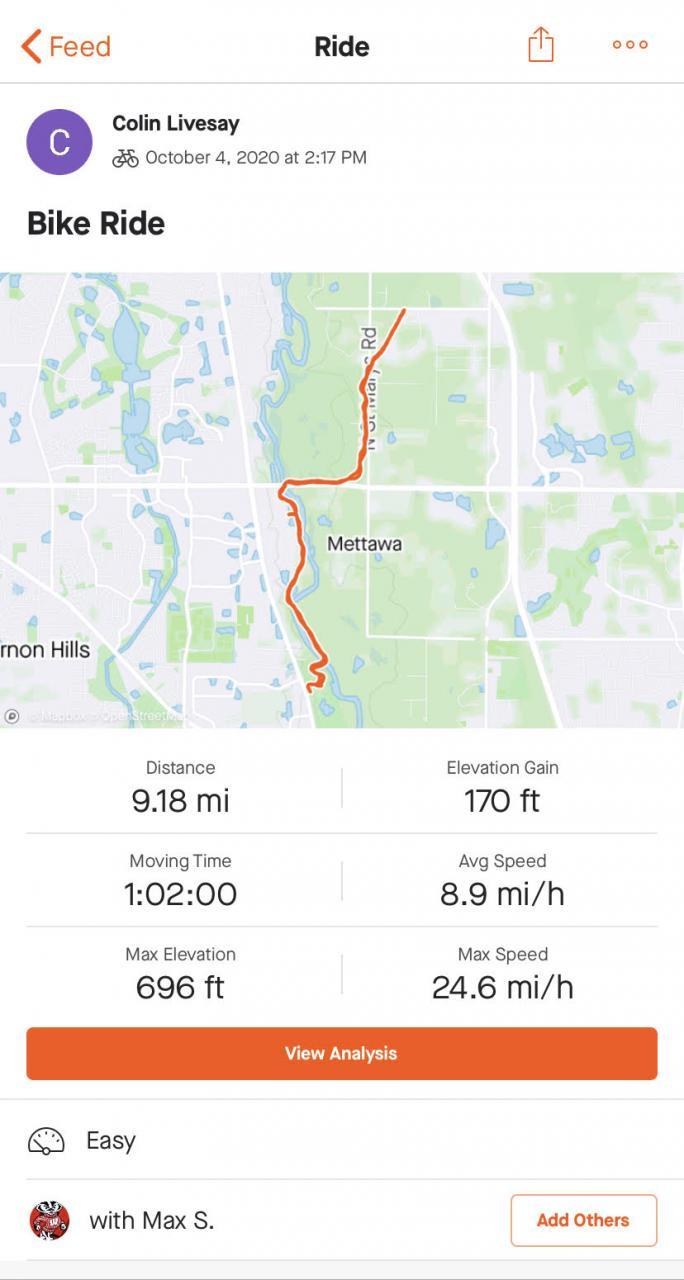The image size is (684, 1280).
Task: Add Others to this ride
Action: [x=583, y=1220]
